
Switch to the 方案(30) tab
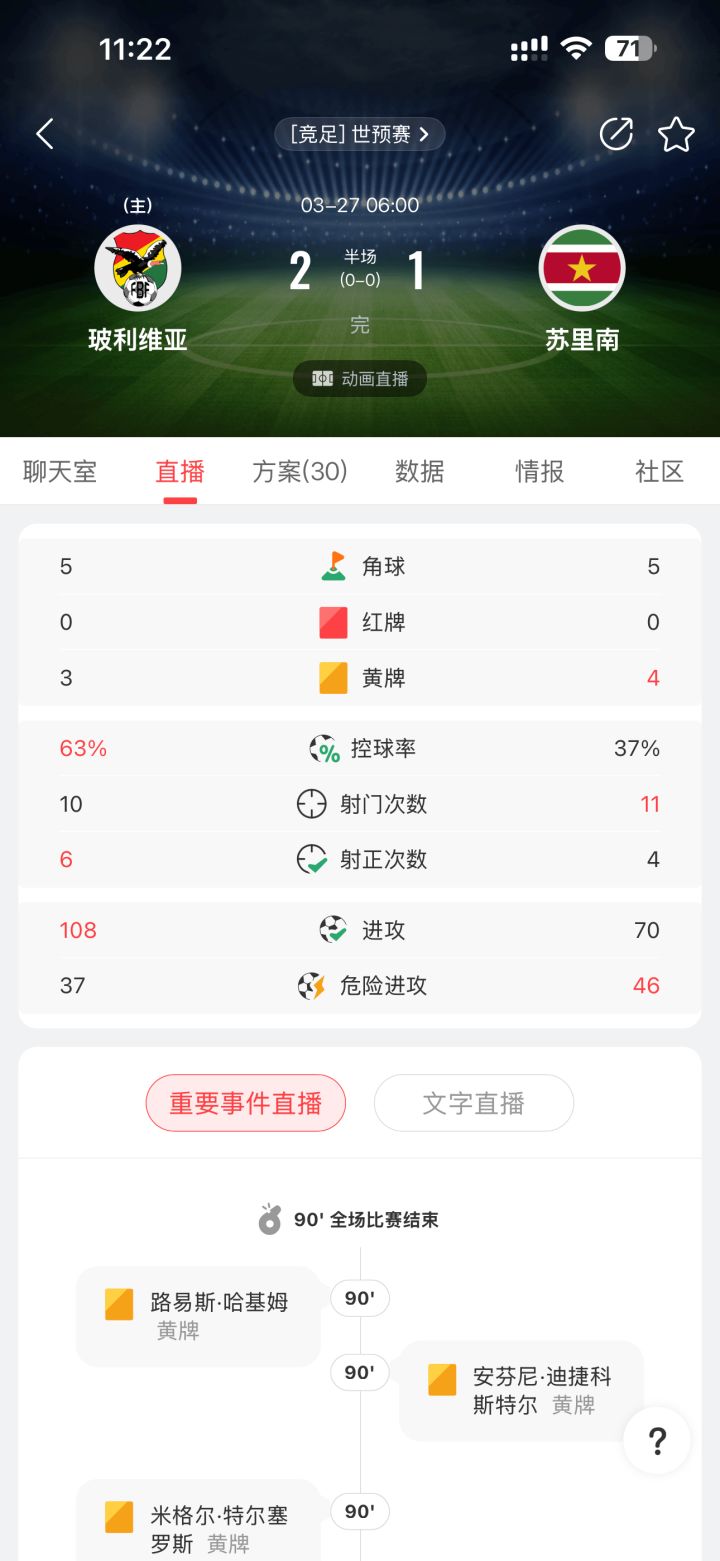click(x=300, y=472)
